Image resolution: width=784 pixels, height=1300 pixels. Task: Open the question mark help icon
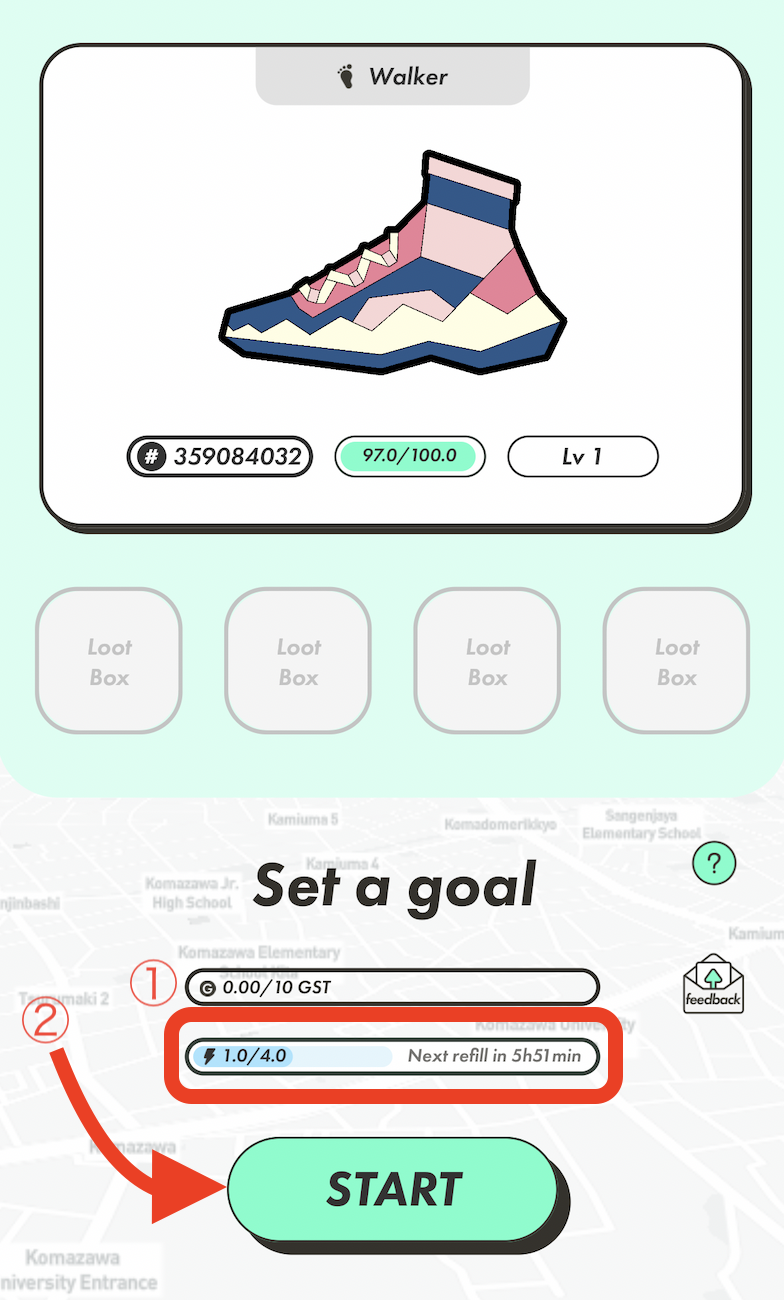(x=713, y=862)
